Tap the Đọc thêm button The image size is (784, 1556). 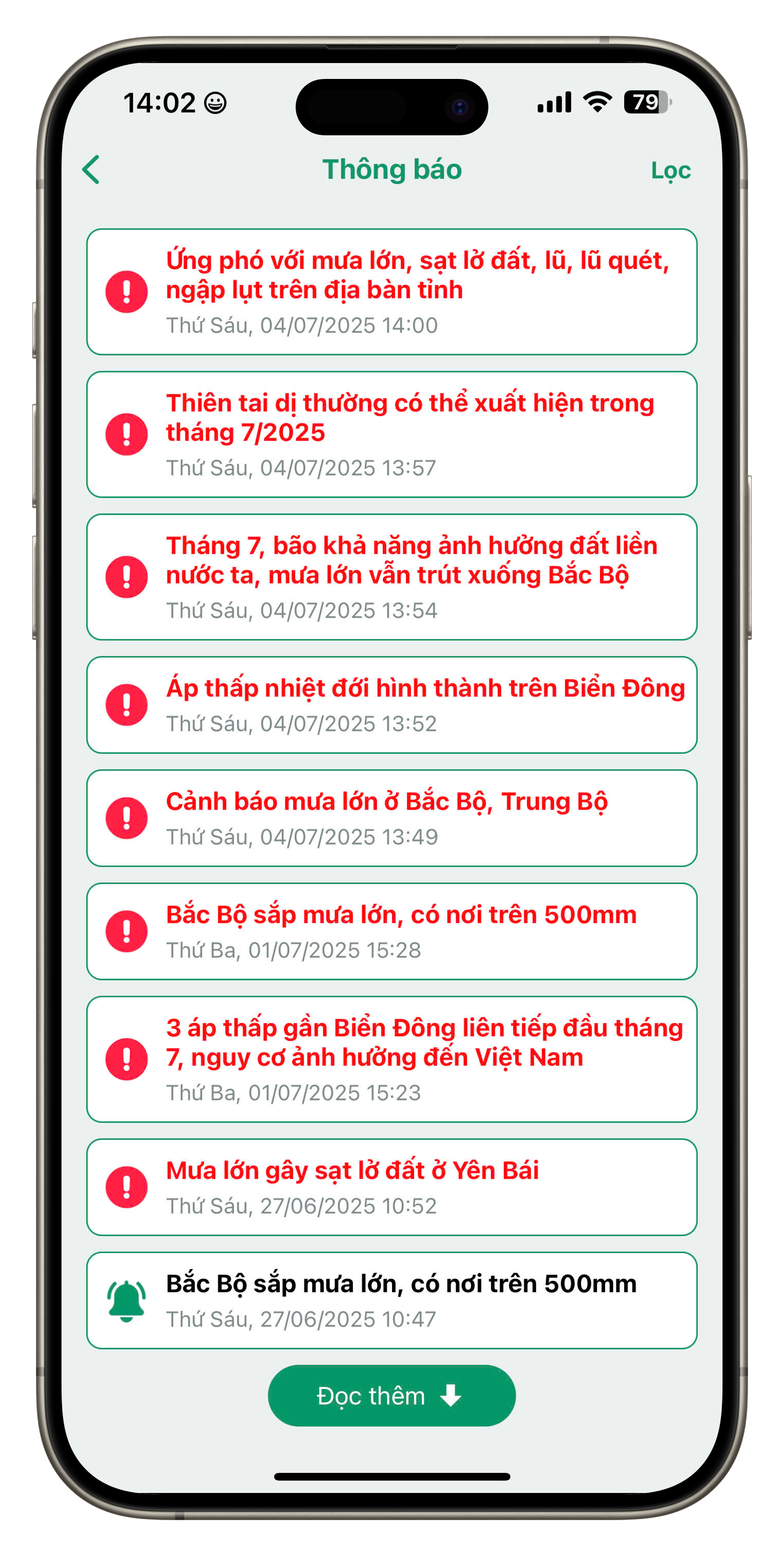click(x=391, y=1396)
